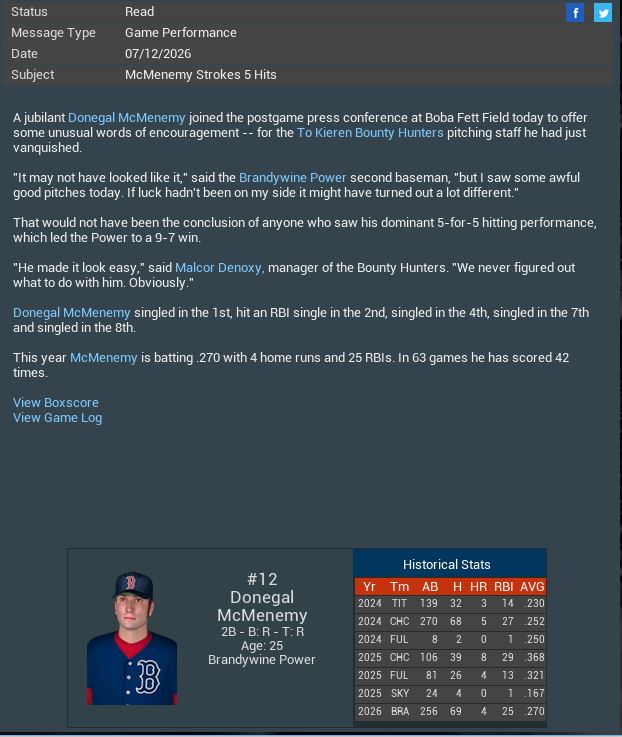Open Donegal McMenemy's link in the first paragraph

point(126,117)
